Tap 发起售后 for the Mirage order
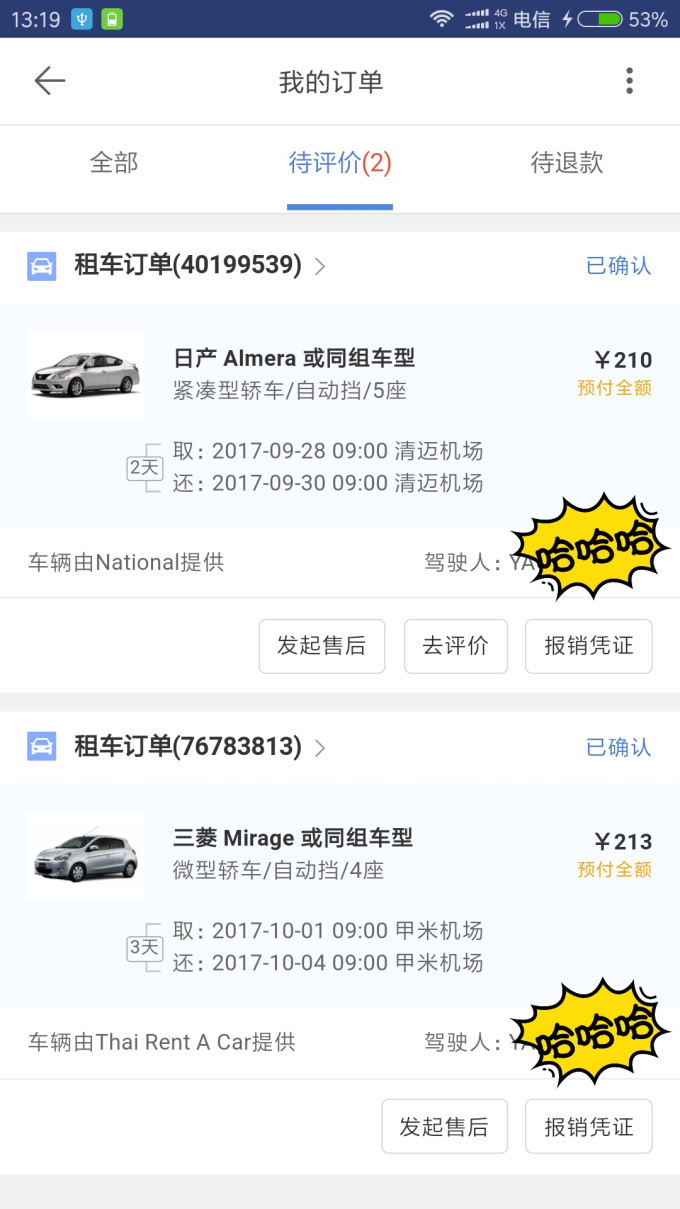 (444, 1127)
